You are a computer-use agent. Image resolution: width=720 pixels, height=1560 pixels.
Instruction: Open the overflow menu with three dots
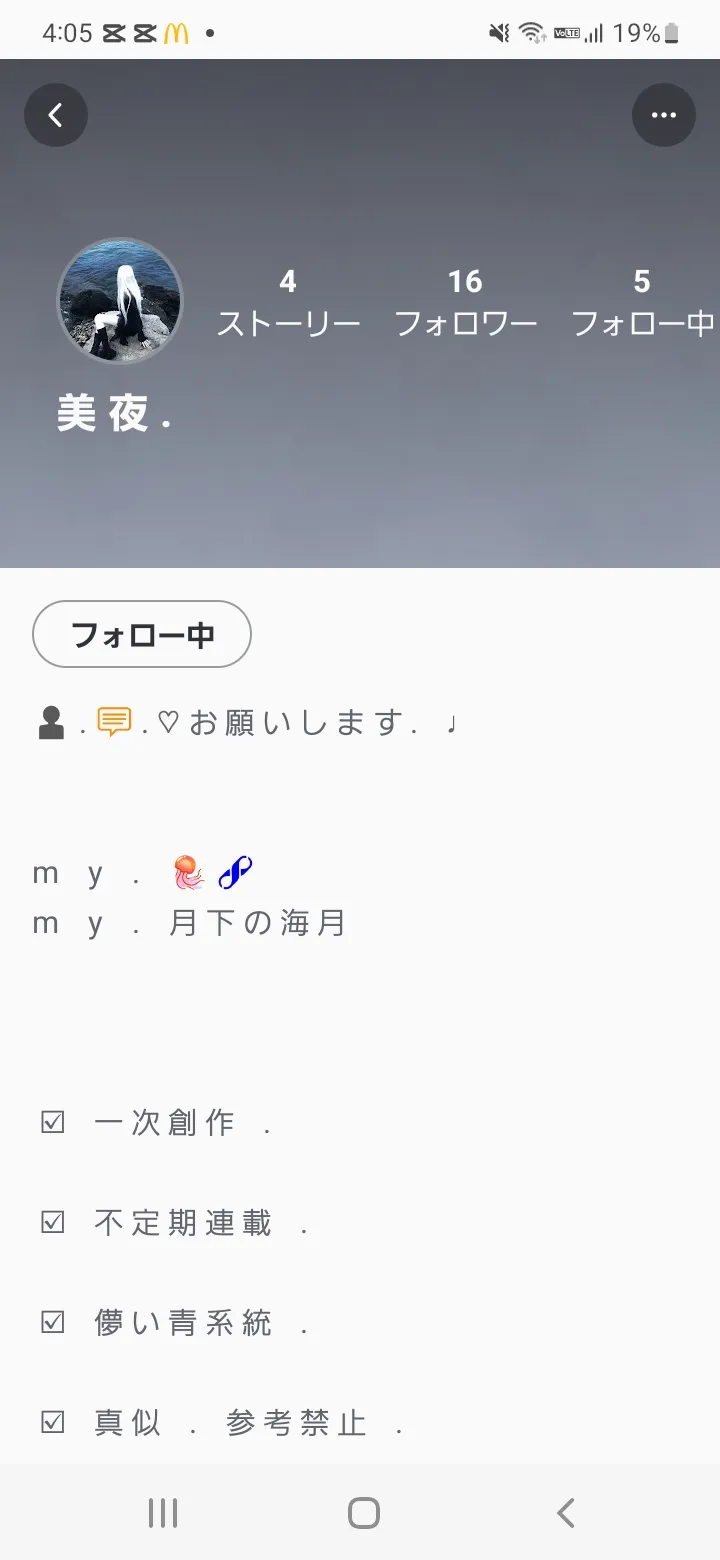(664, 115)
